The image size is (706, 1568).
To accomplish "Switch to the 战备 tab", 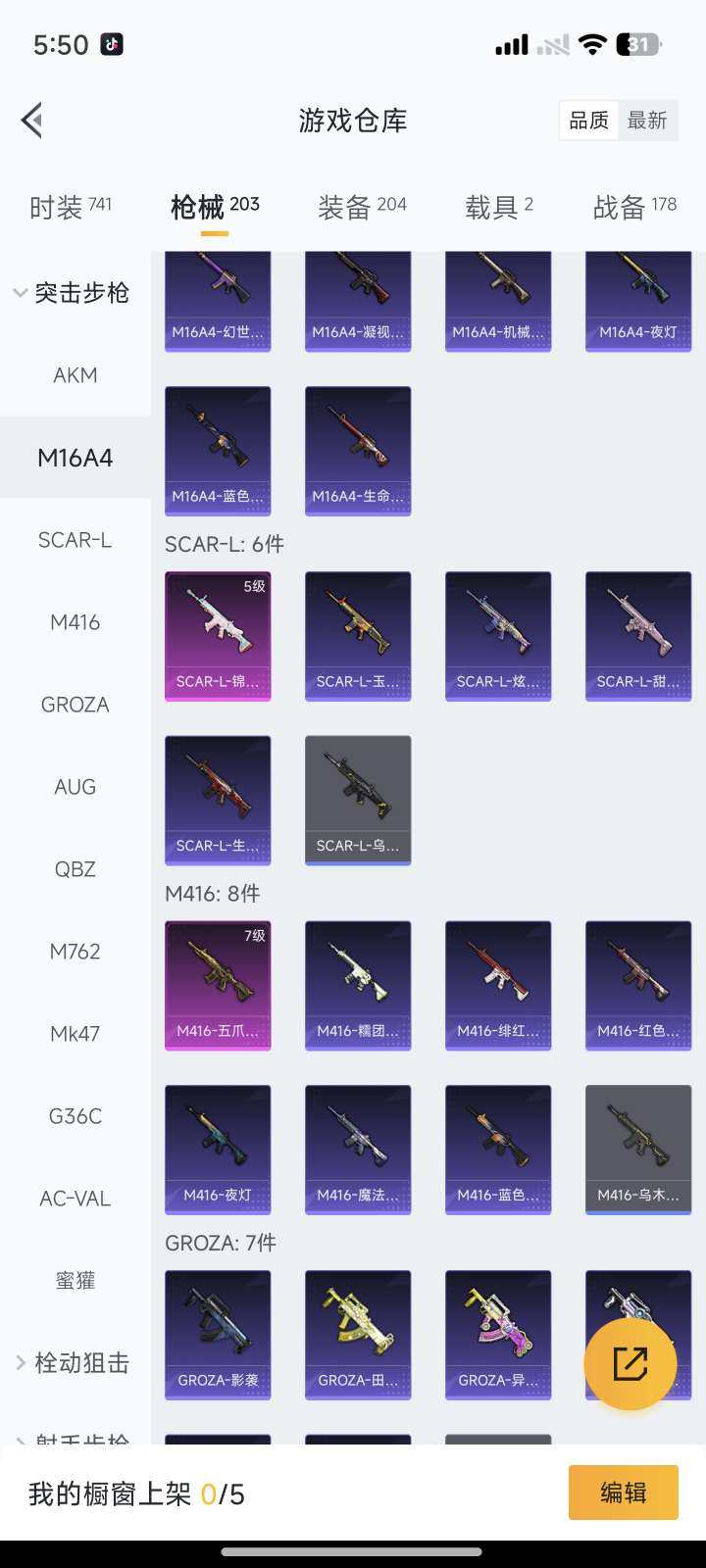I will coord(634,207).
